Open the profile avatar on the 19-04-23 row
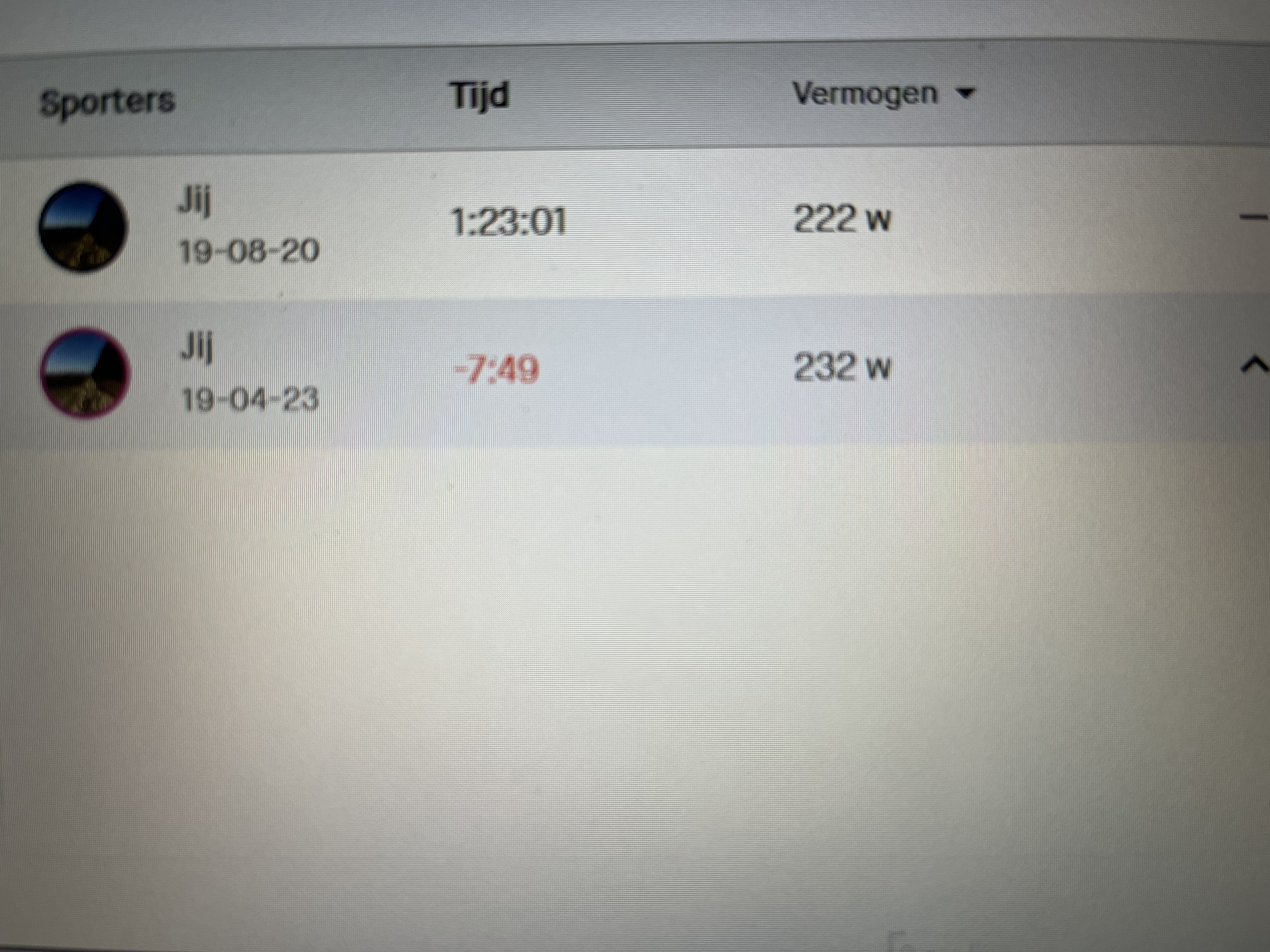Image resolution: width=1270 pixels, height=952 pixels. [85, 373]
